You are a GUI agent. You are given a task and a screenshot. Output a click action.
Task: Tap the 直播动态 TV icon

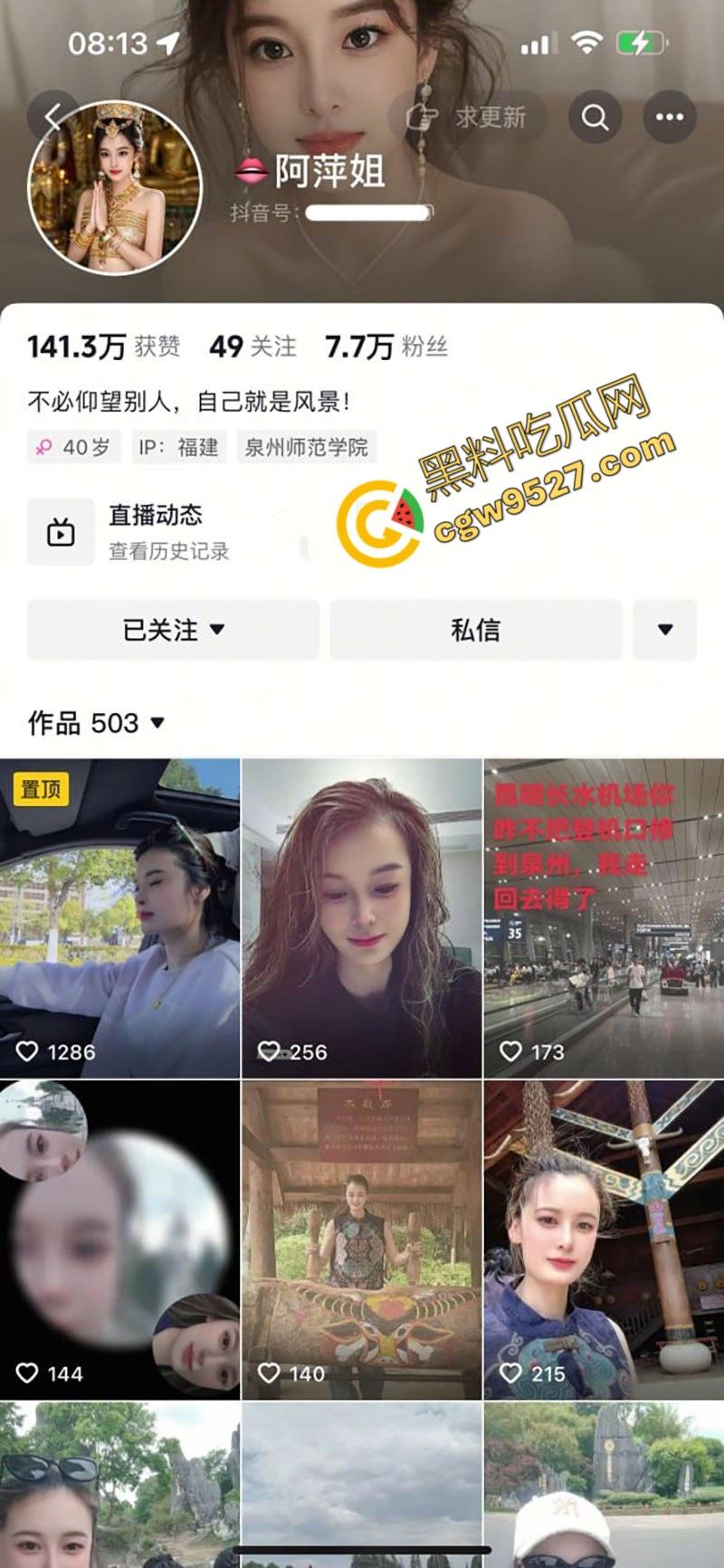click(x=60, y=532)
